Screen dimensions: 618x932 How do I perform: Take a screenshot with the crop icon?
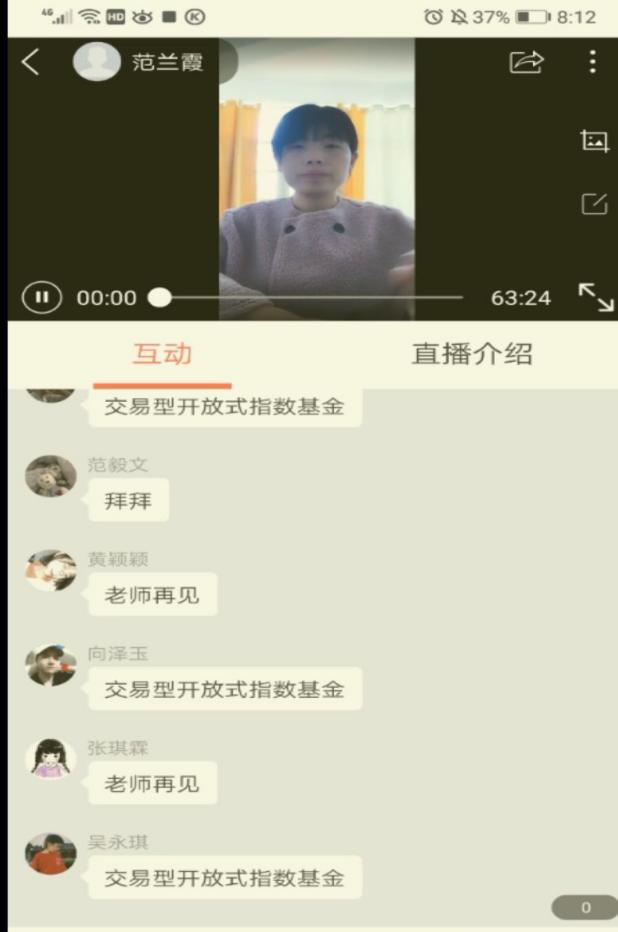(594, 141)
